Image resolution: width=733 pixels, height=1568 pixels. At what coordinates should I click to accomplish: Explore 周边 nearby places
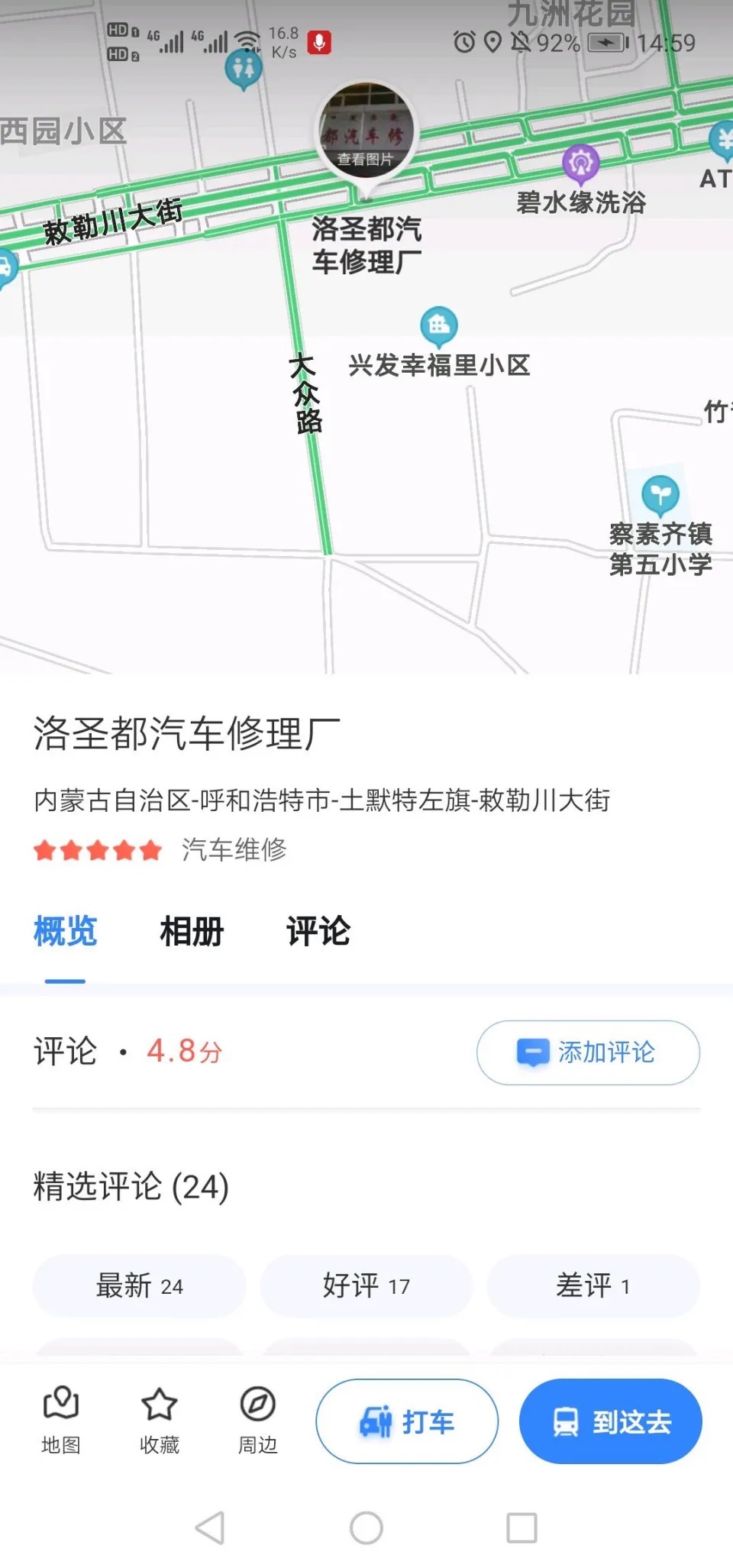point(258,1421)
